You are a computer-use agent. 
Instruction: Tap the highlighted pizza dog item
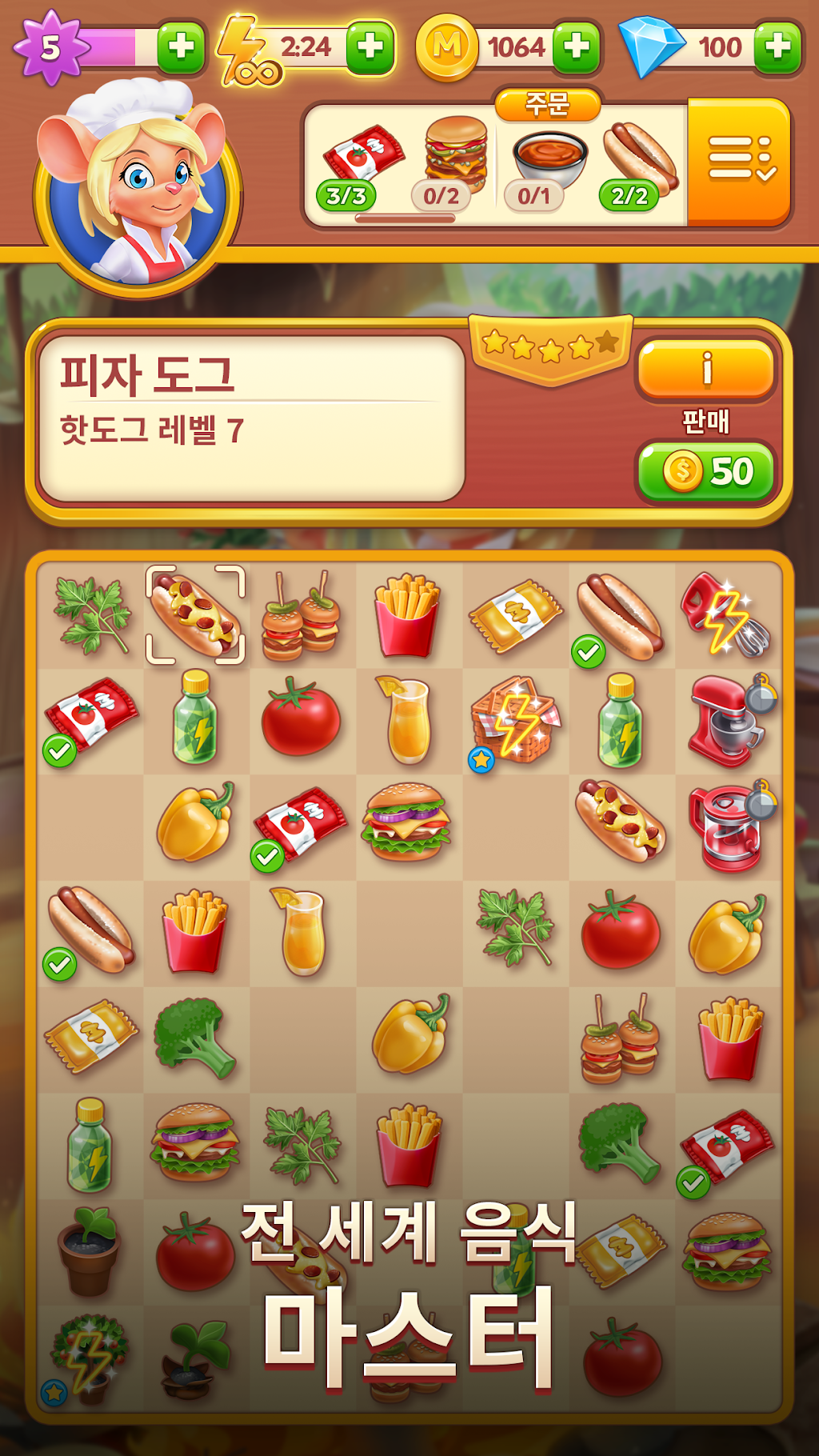click(195, 614)
